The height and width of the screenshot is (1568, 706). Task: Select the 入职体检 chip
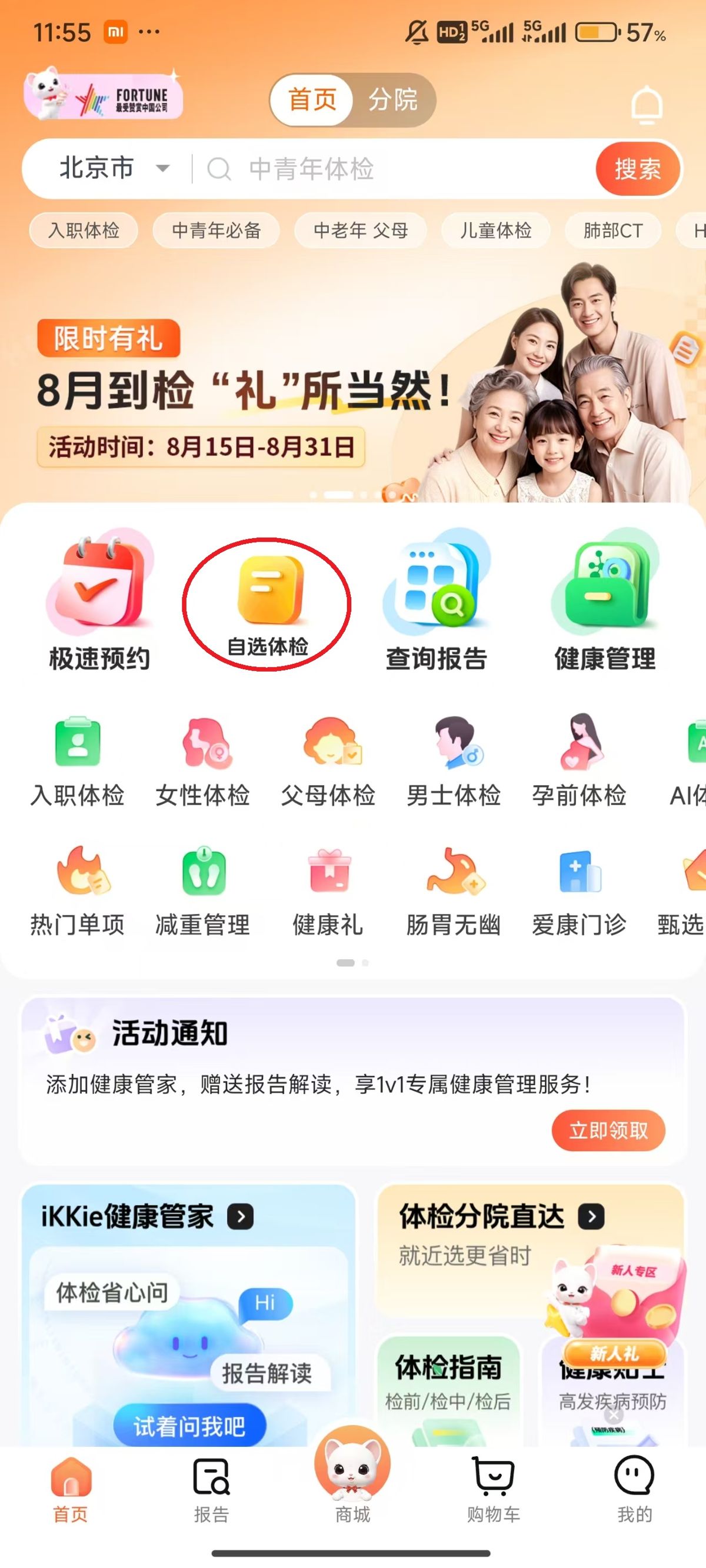tap(84, 231)
